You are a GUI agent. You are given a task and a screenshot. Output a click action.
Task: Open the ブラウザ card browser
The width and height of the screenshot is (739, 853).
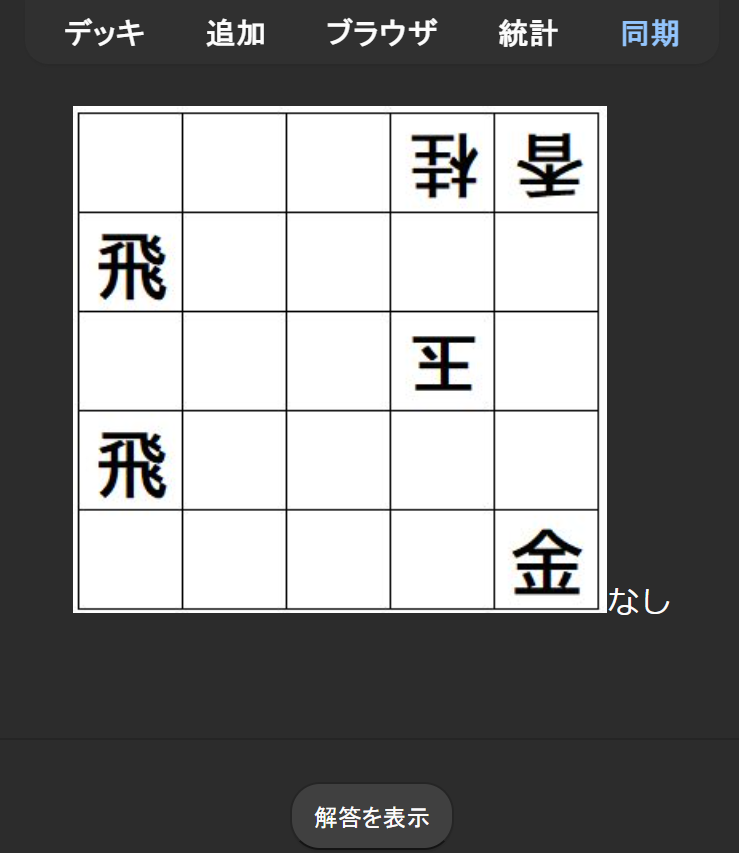[x=382, y=33]
